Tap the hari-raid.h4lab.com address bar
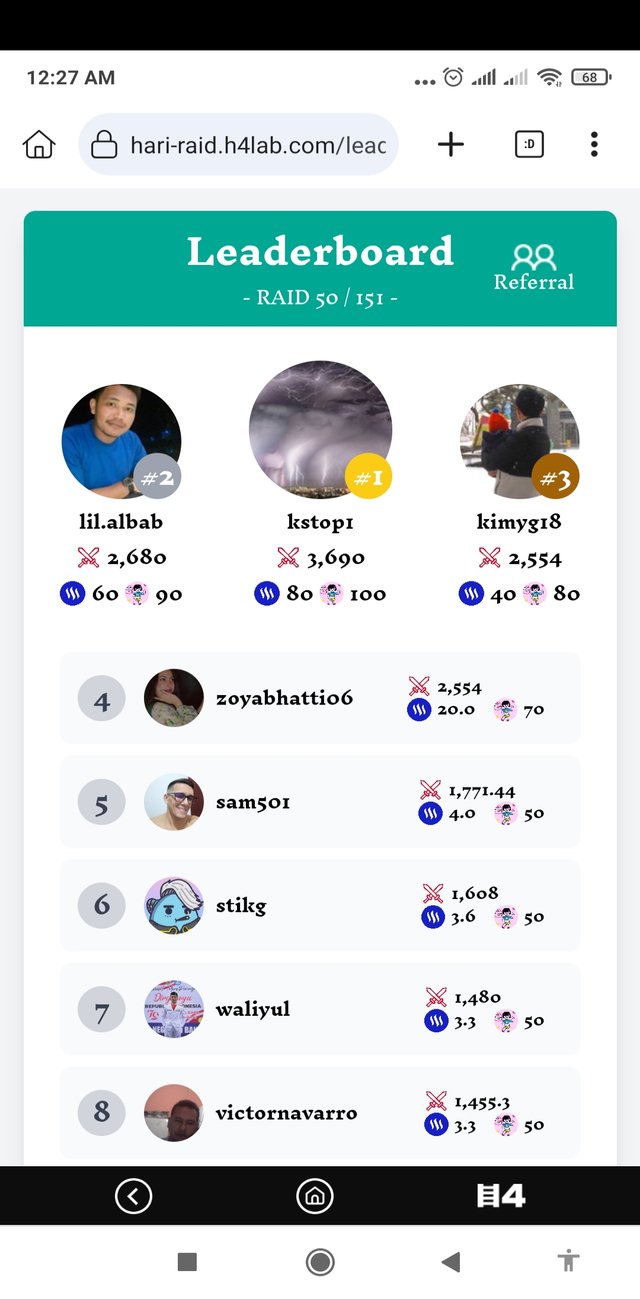The height and width of the screenshot is (1299, 640). click(x=240, y=145)
